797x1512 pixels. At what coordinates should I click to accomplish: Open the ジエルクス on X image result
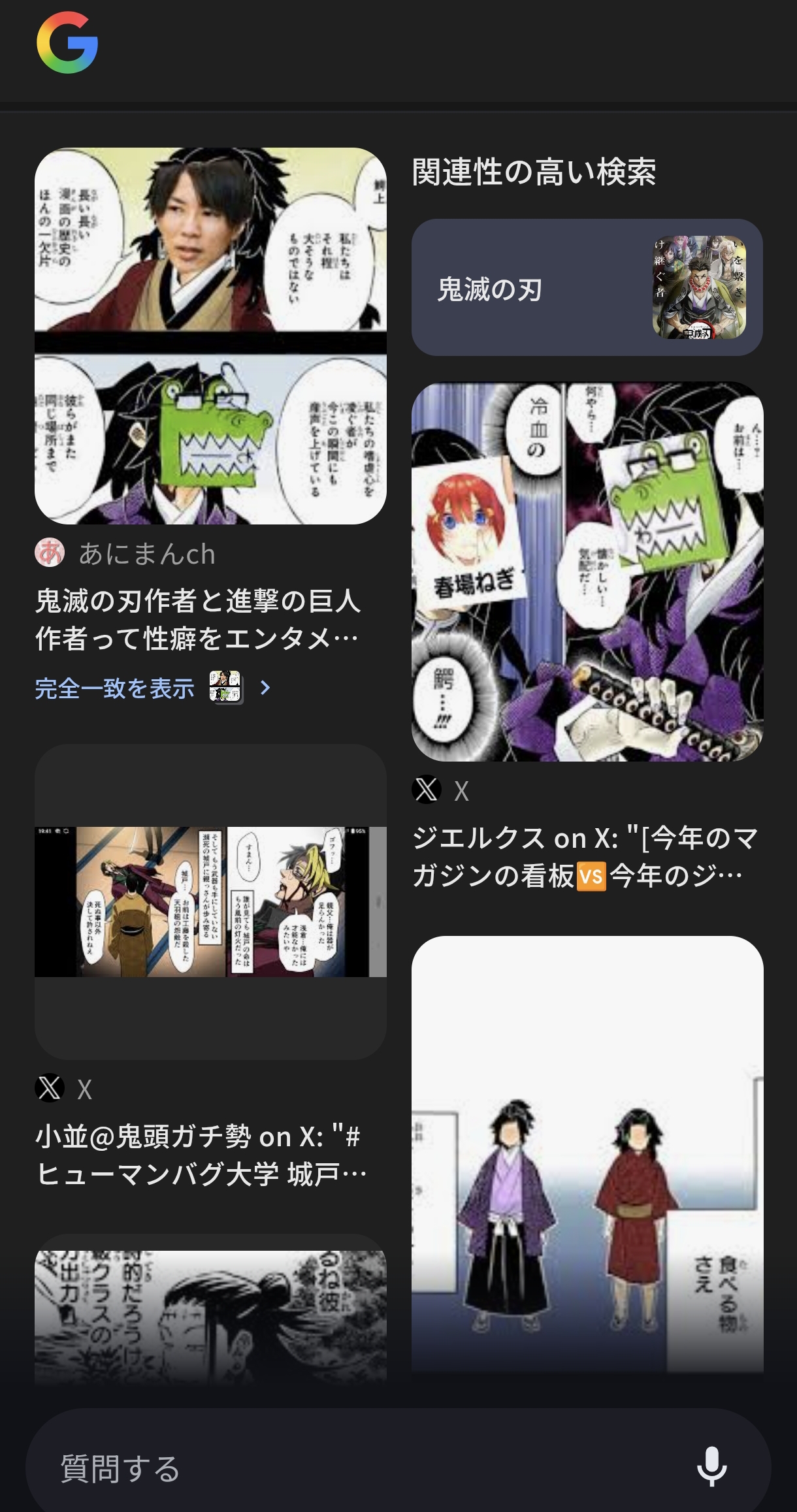click(x=587, y=571)
